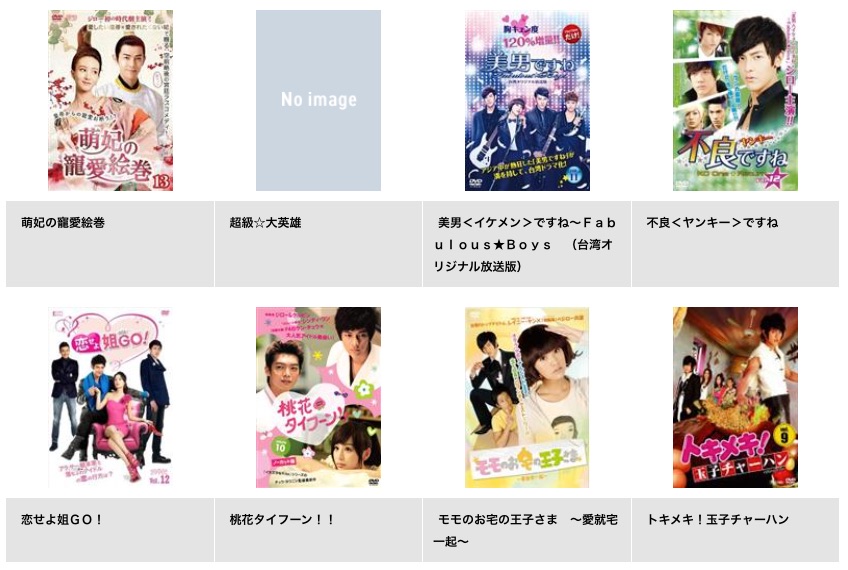The image size is (848, 570).
Task: Open the トキメキ!玉子チャーハン DVD cover
Action: [x=735, y=397]
